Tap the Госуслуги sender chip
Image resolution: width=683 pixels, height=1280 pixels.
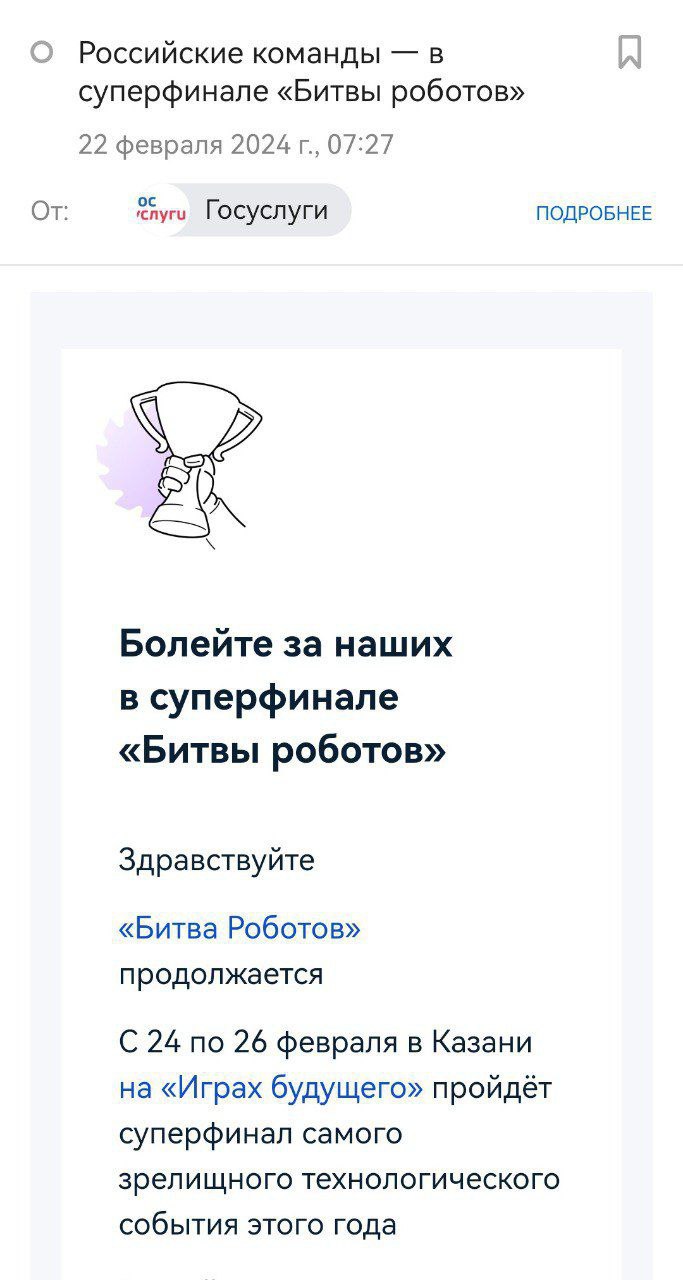click(242, 210)
